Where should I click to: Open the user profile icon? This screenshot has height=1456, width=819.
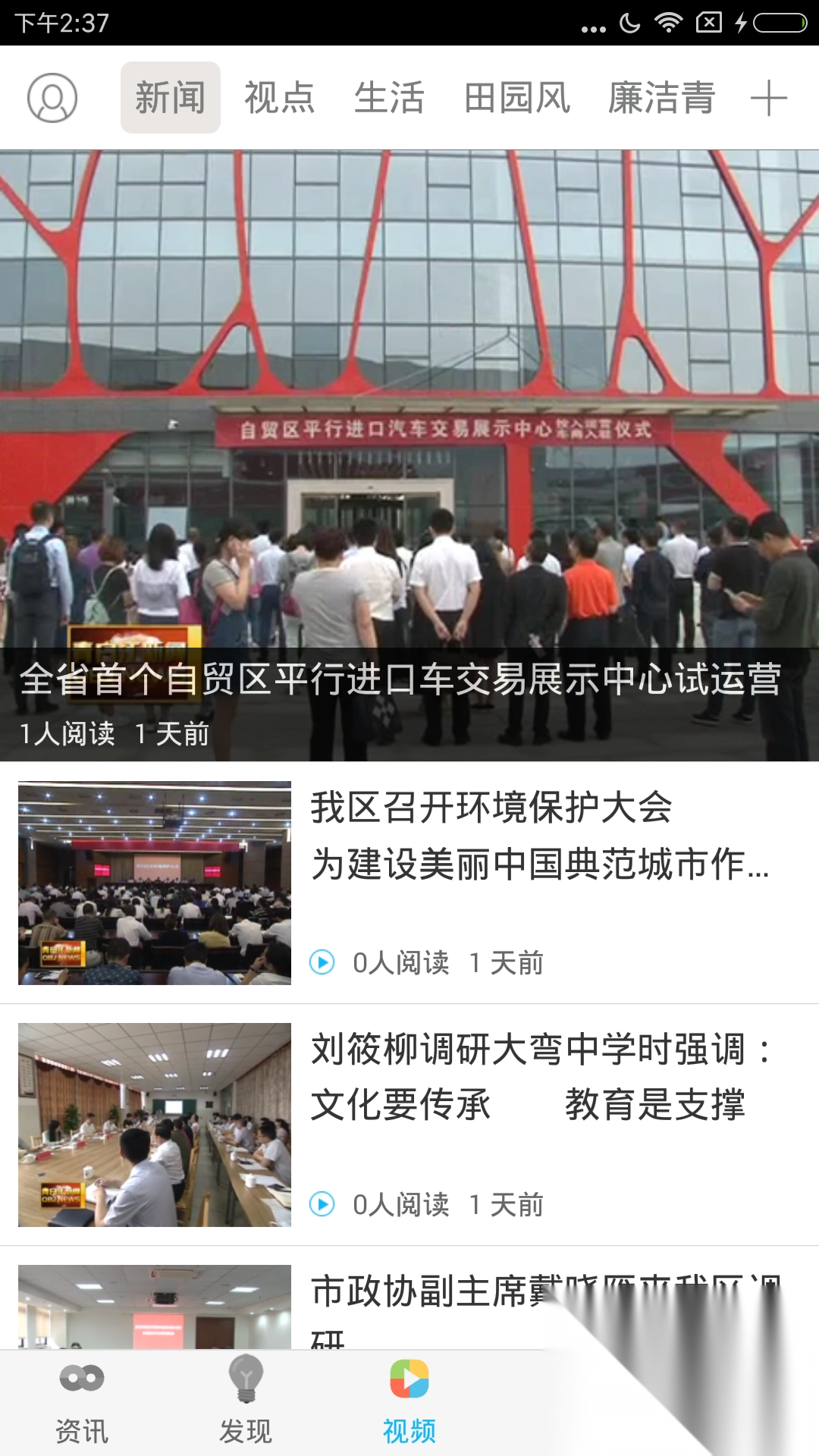pos(52,98)
